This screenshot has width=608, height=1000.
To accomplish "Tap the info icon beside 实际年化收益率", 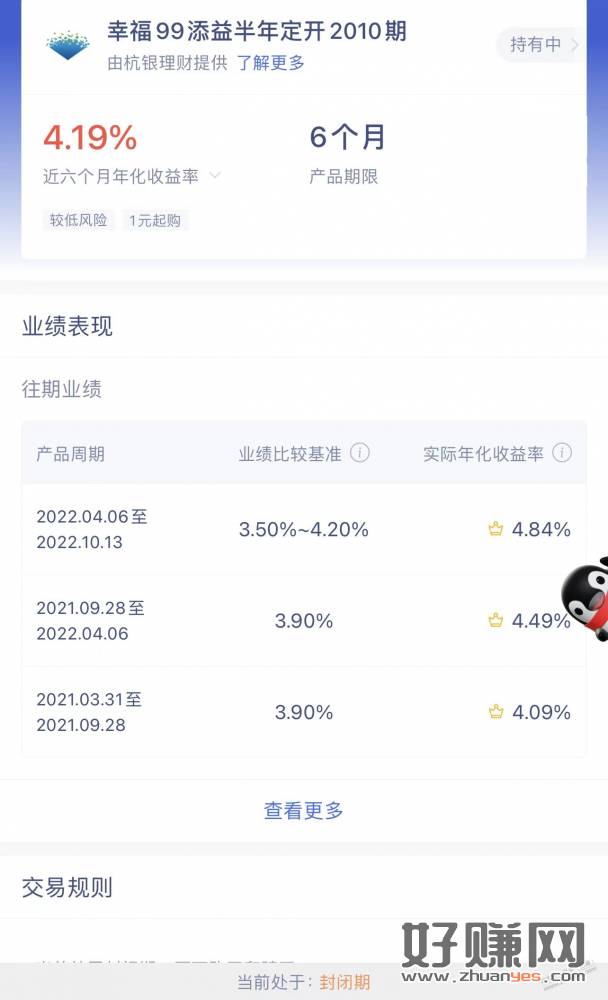I will [x=562, y=453].
